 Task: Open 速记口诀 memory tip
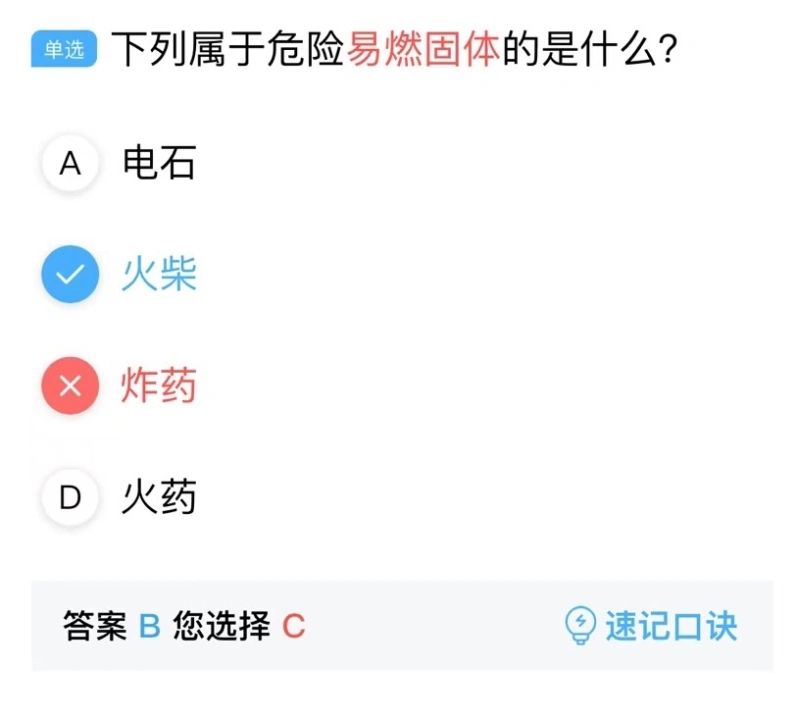tap(652, 626)
